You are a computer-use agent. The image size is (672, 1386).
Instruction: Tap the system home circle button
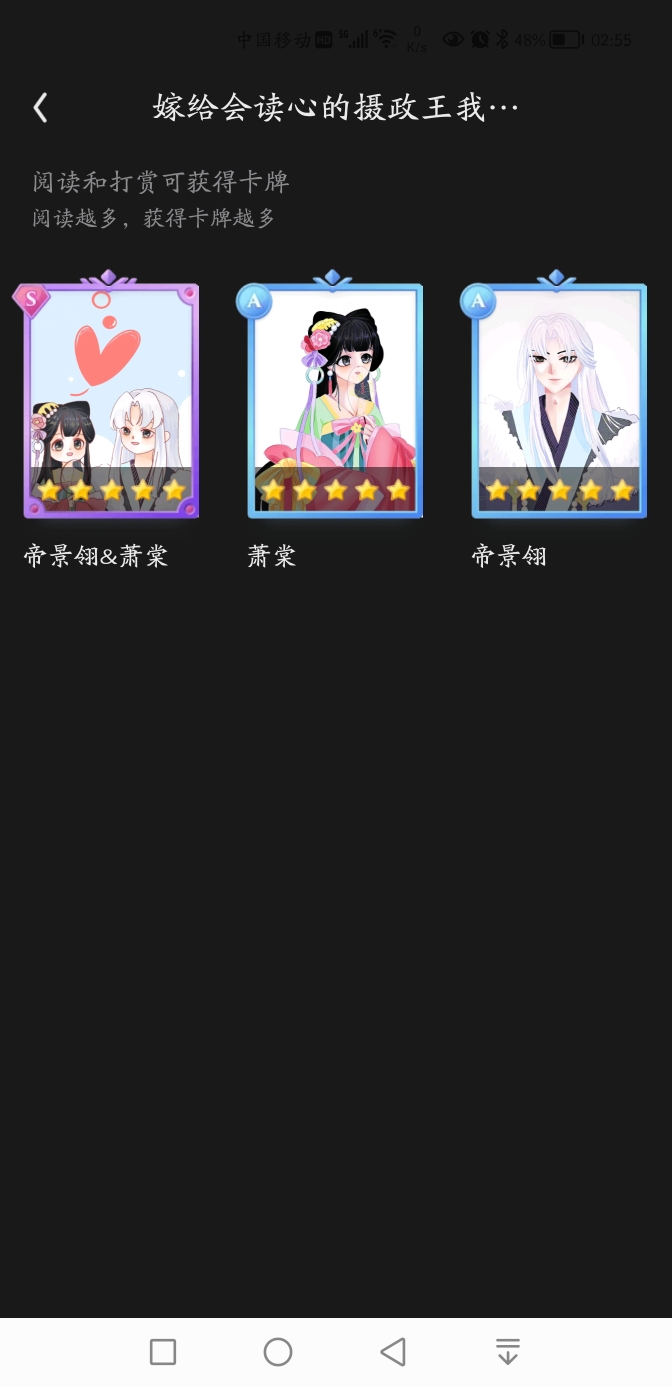[x=278, y=1352]
